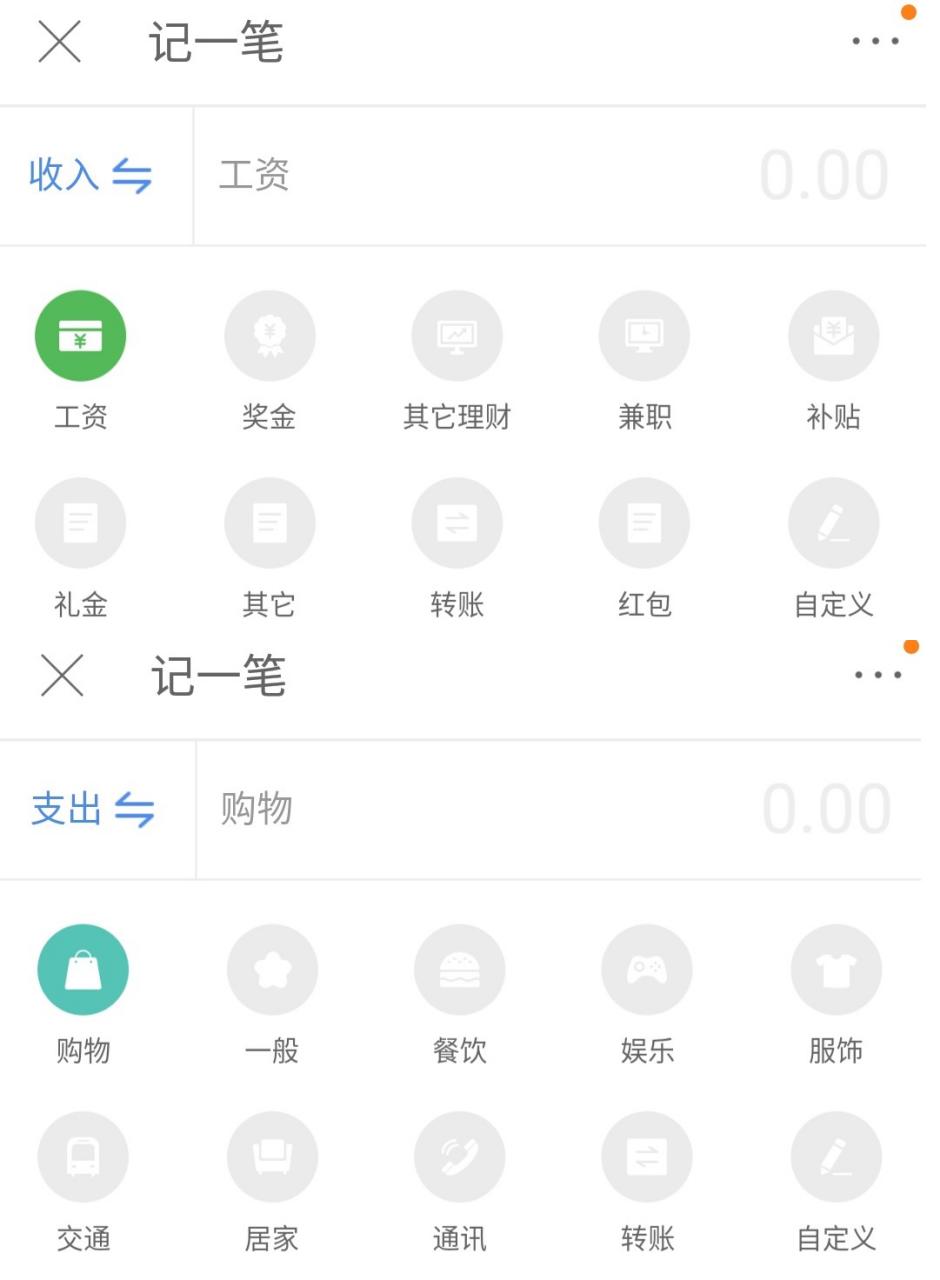The width and height of the screenshot is (940, 1280).
Task: Select the 通讯 communication category icon
Action: click(459, 1155)
